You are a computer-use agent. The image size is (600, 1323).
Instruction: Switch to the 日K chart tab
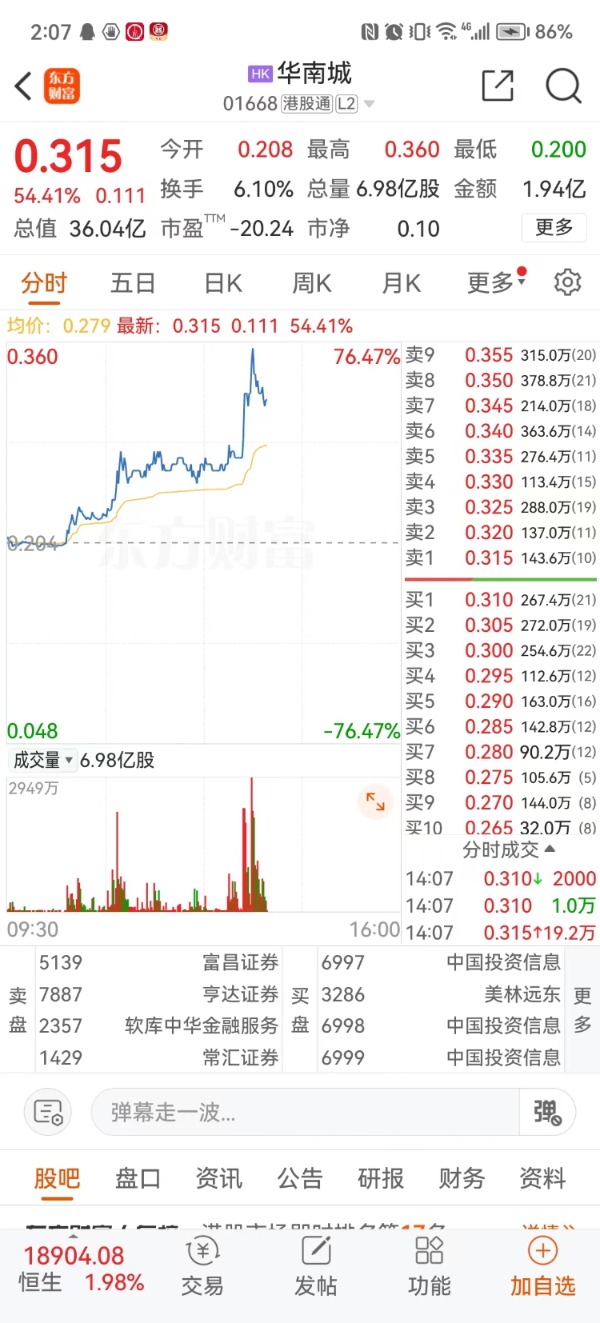pos(223,283)
